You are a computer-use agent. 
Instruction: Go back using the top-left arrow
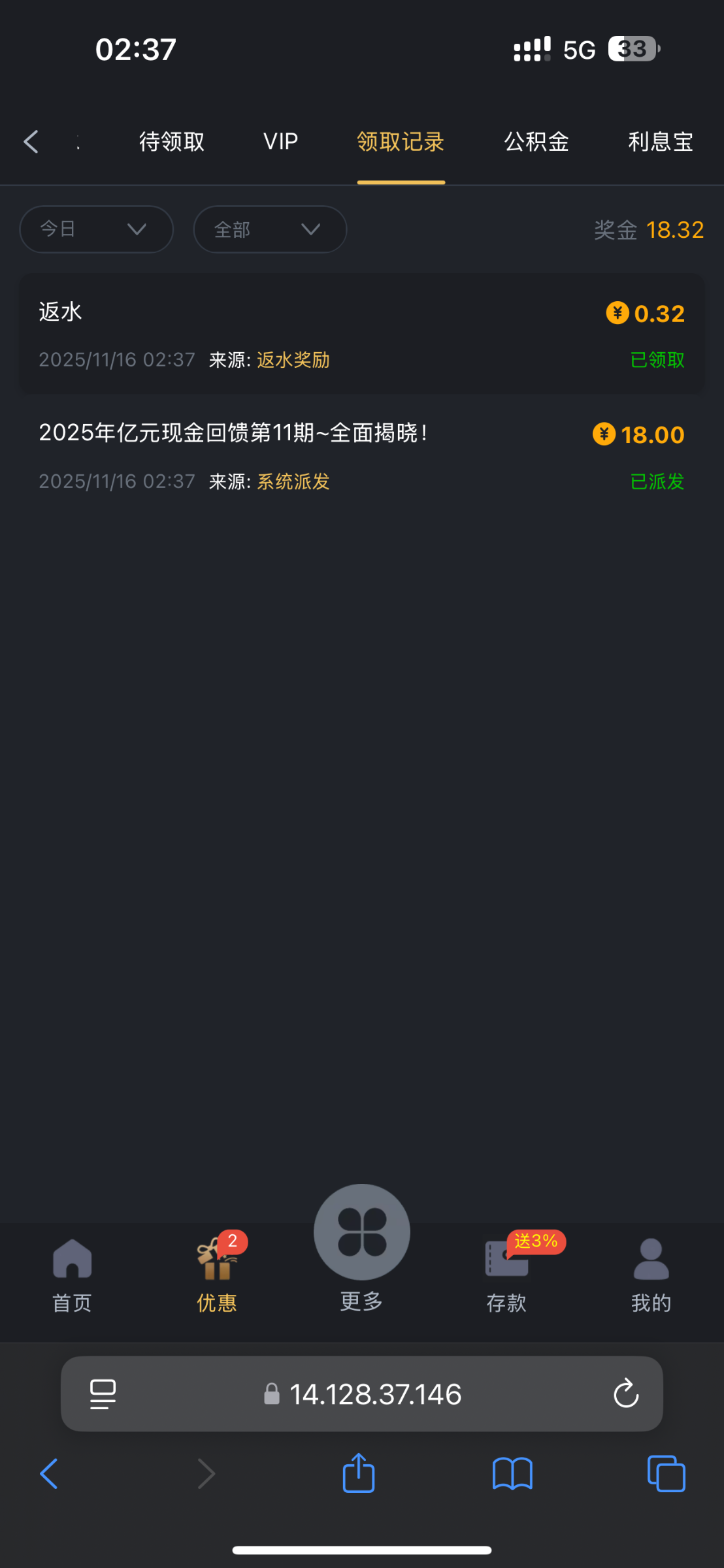(x=31, y=142)
